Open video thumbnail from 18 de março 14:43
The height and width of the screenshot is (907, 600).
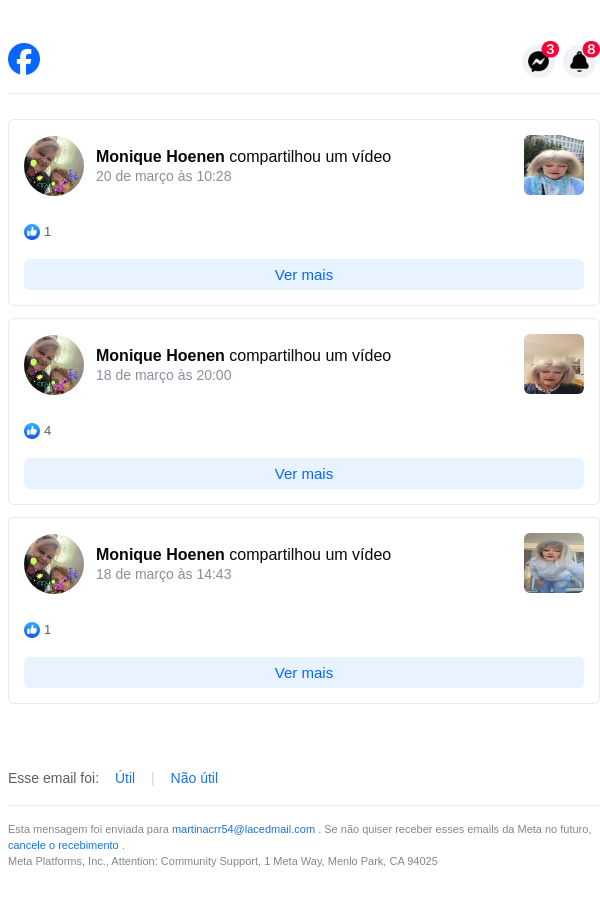point(554,563)
